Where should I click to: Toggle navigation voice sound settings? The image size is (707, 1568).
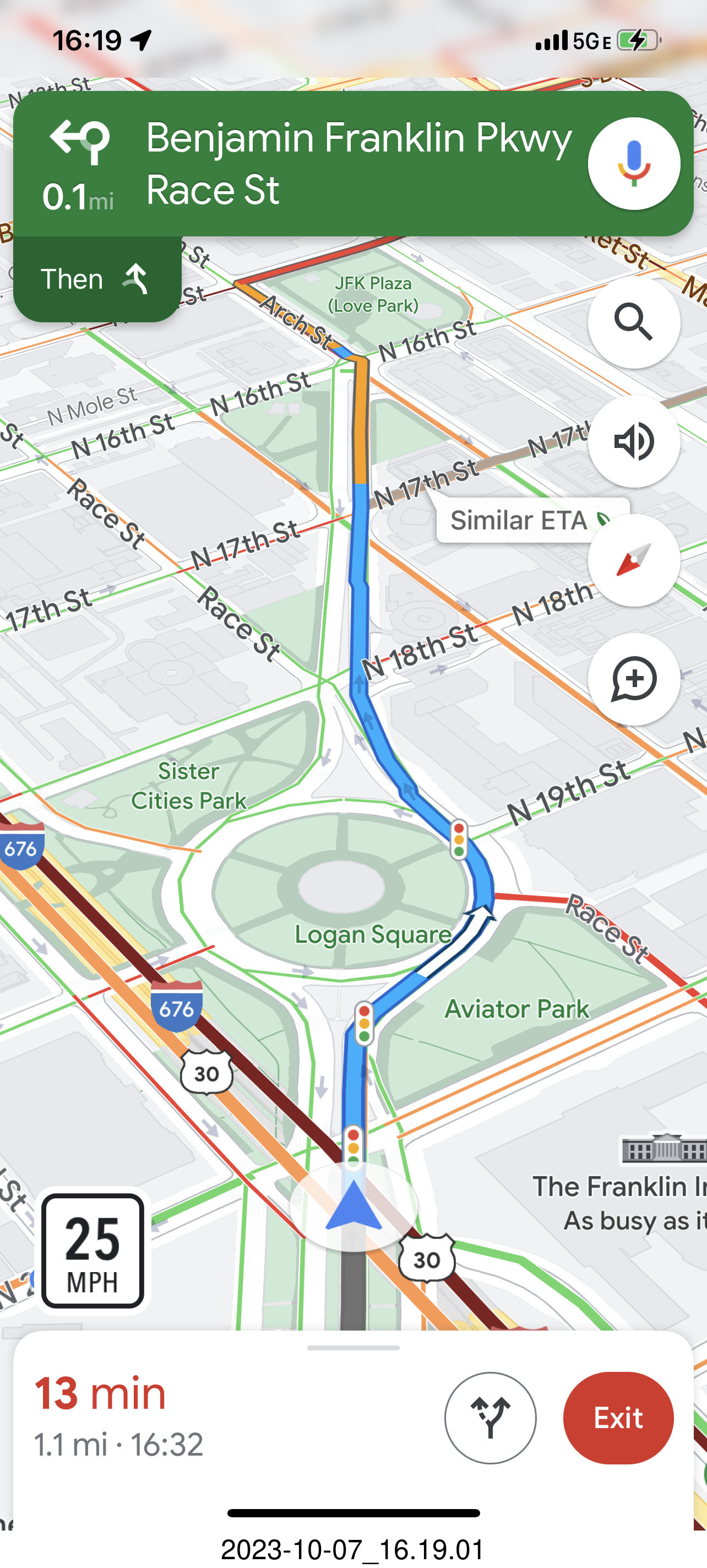pyautogui.click(x=633, y=441)
